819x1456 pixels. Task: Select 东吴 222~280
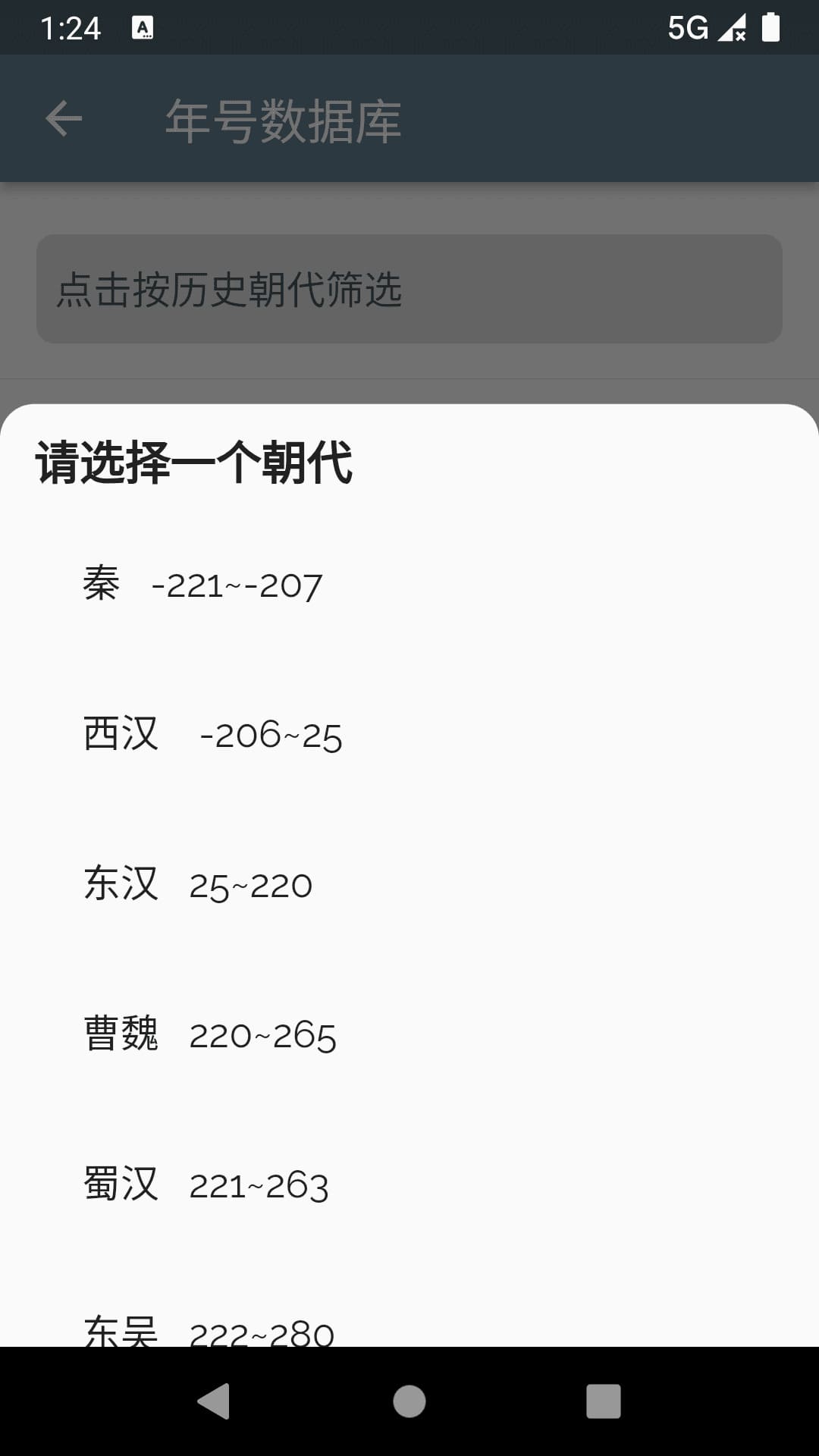pyautogui.click(x=209, y=1331)
